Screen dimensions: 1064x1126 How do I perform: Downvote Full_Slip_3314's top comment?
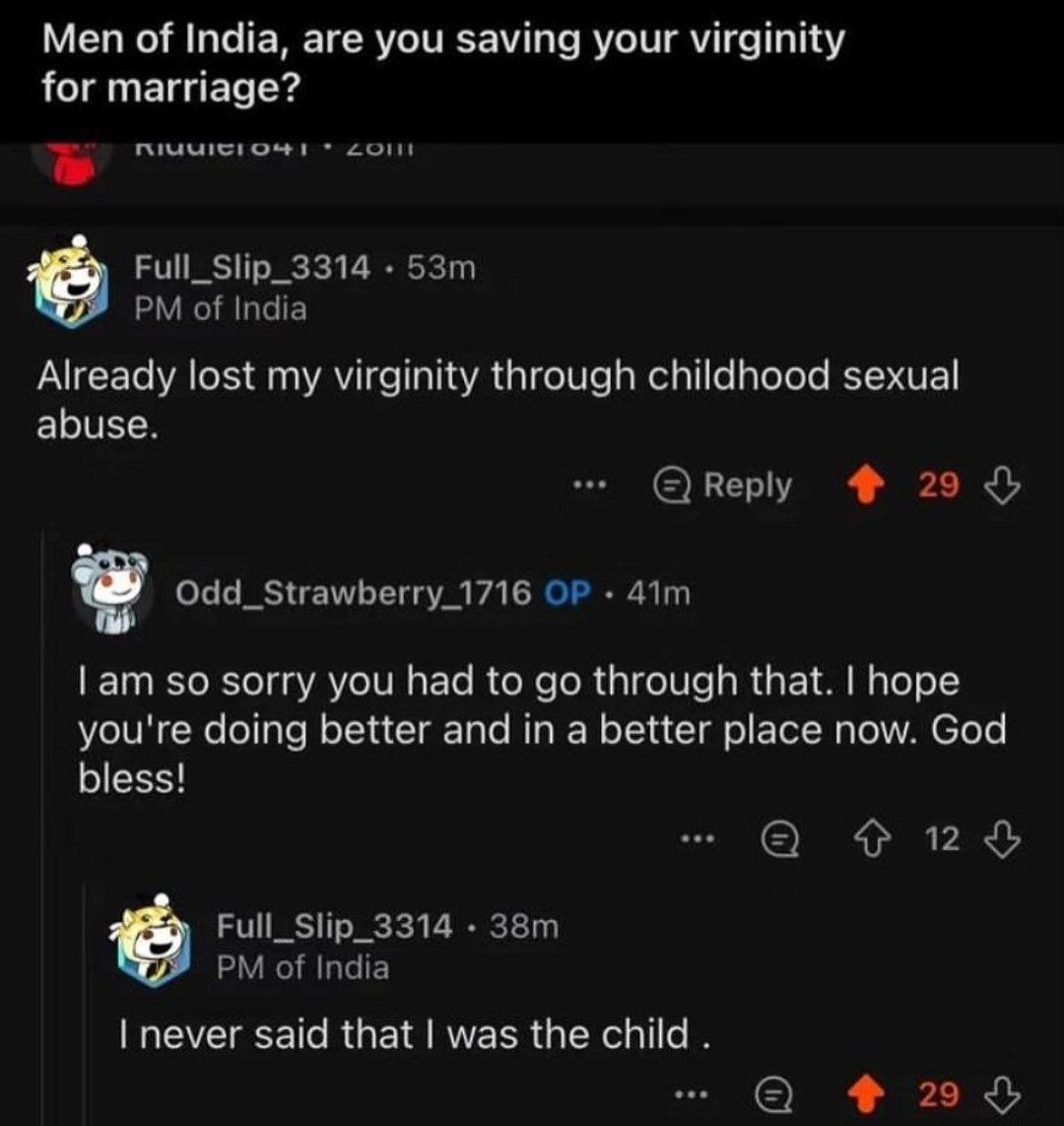click(x=1001, y=485)
